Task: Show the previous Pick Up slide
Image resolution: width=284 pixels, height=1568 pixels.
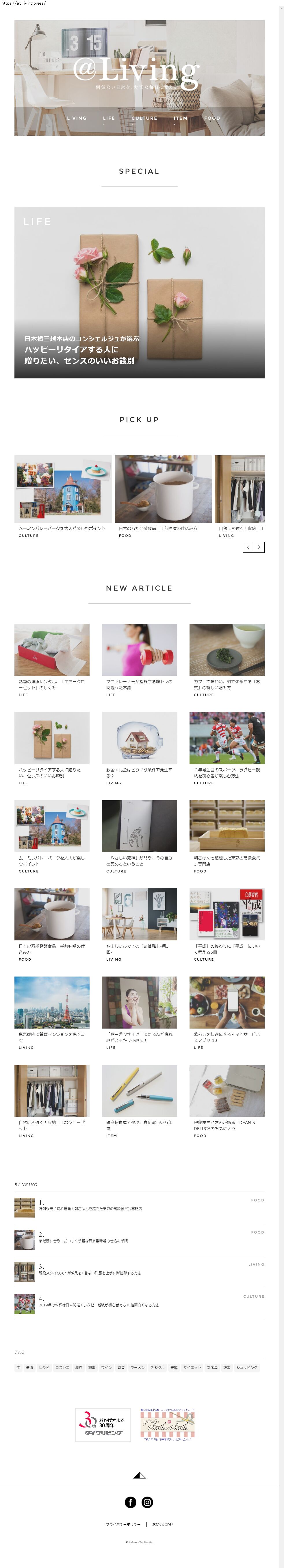Action: click(248, 547)
